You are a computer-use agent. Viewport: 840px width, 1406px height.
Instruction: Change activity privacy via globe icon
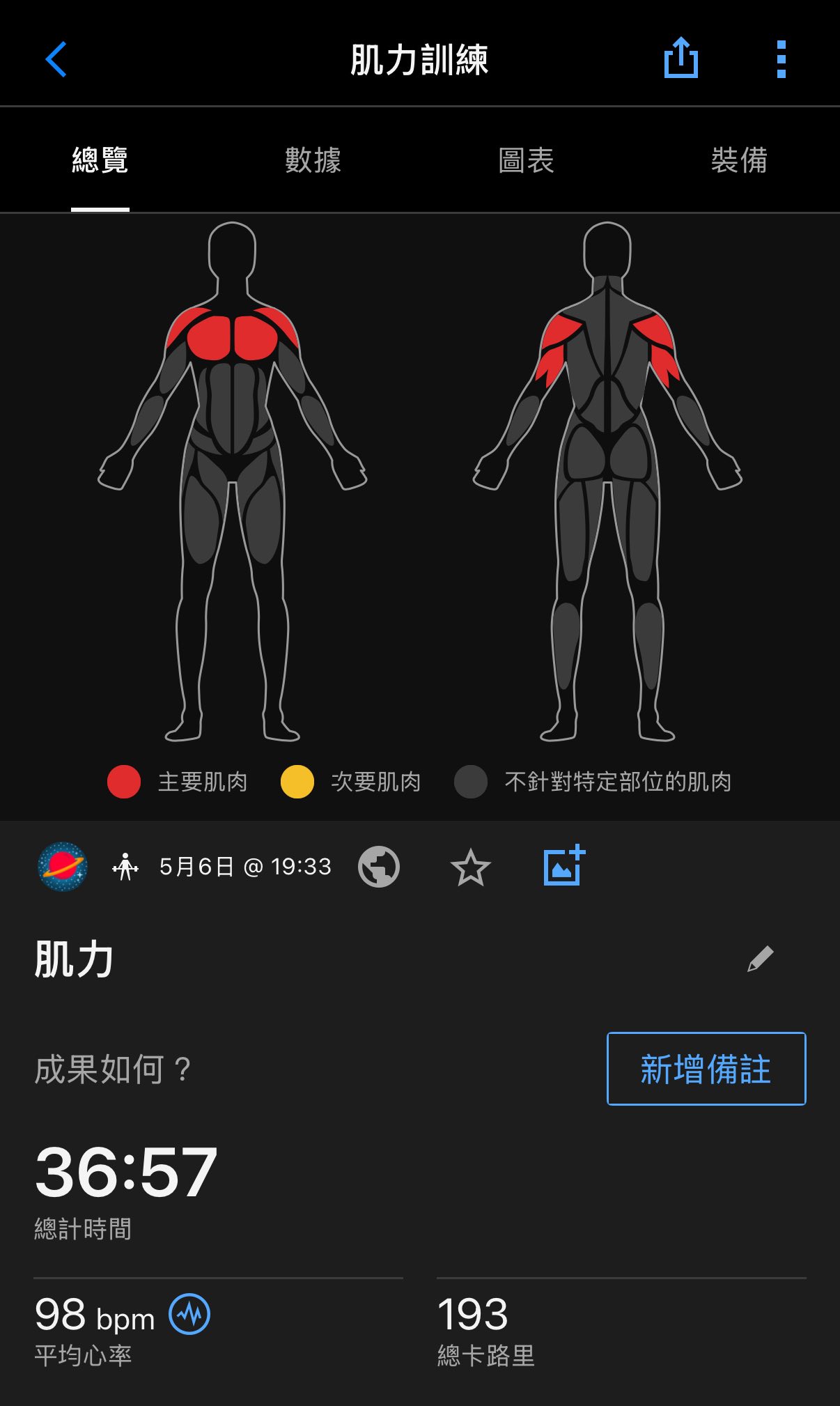click(x=378, y=867)
